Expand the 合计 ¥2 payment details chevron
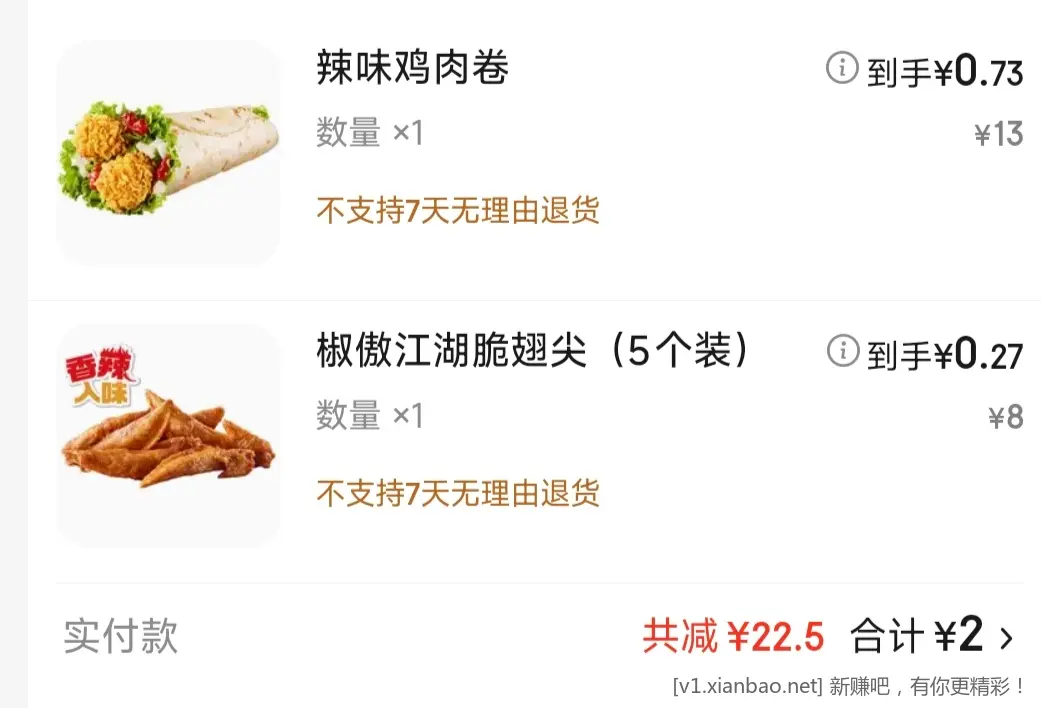The image size is (1041, 708). pos(1006,638)
